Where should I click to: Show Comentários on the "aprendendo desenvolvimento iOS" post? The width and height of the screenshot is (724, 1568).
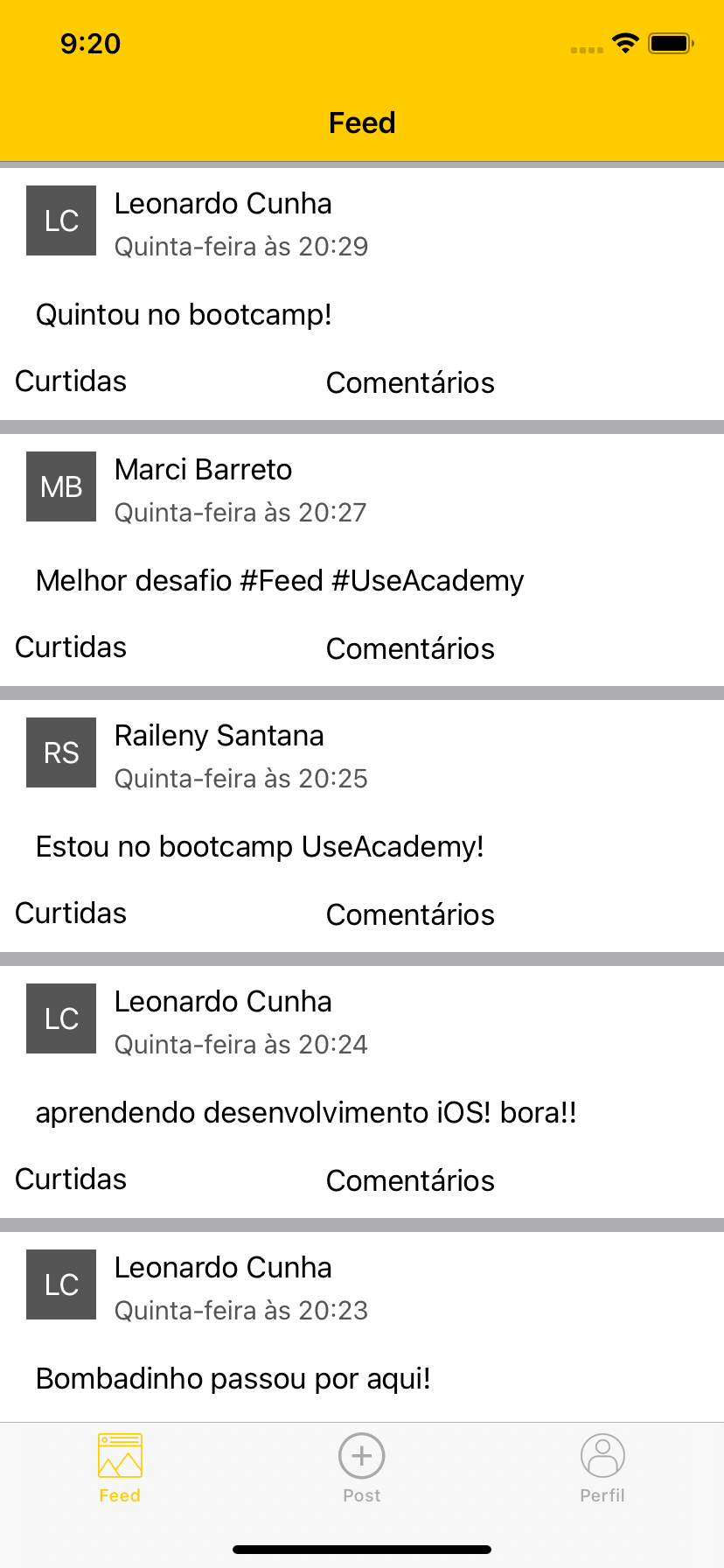pos(410,1181)
